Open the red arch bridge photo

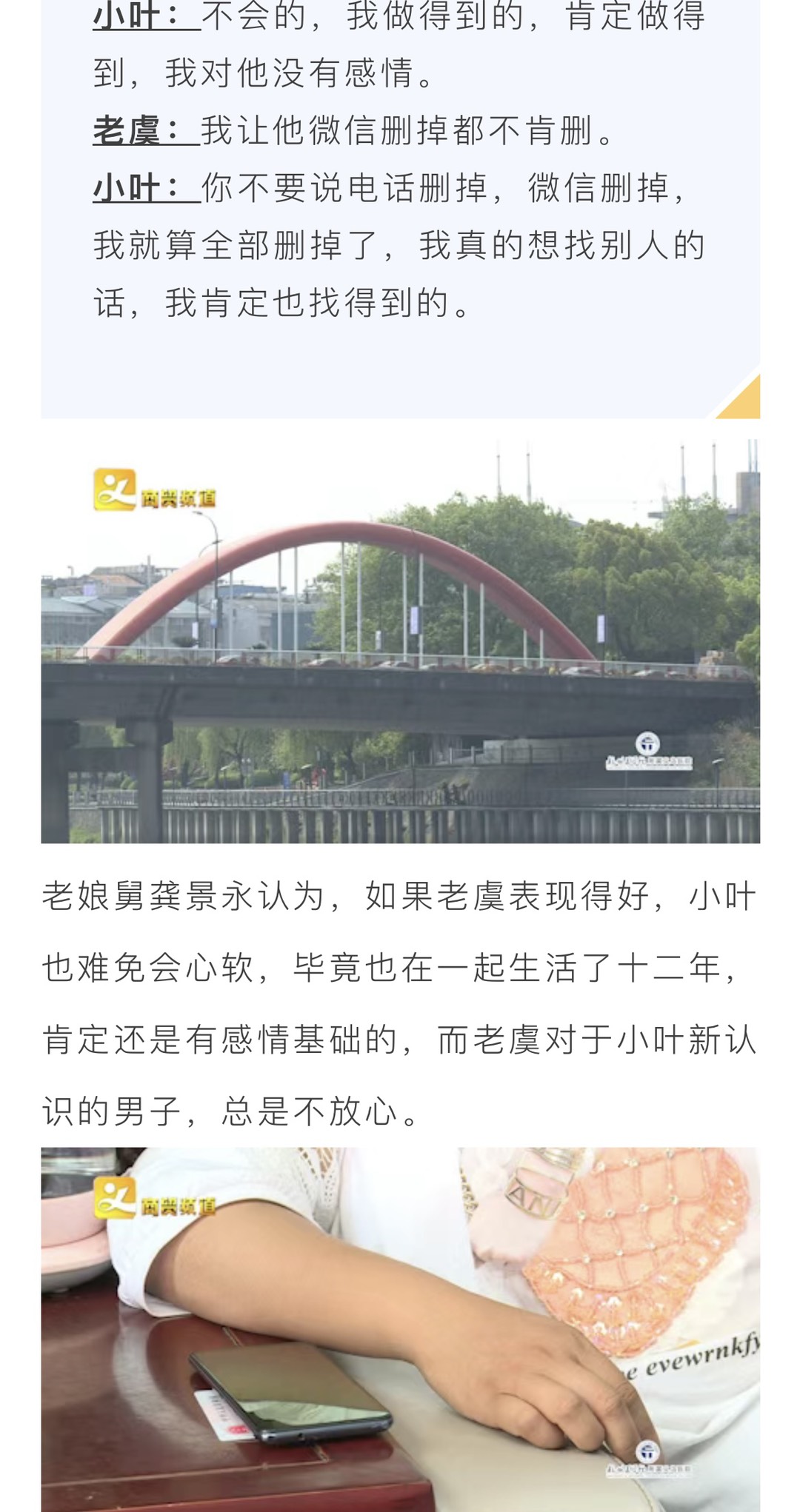pos(400,641)
